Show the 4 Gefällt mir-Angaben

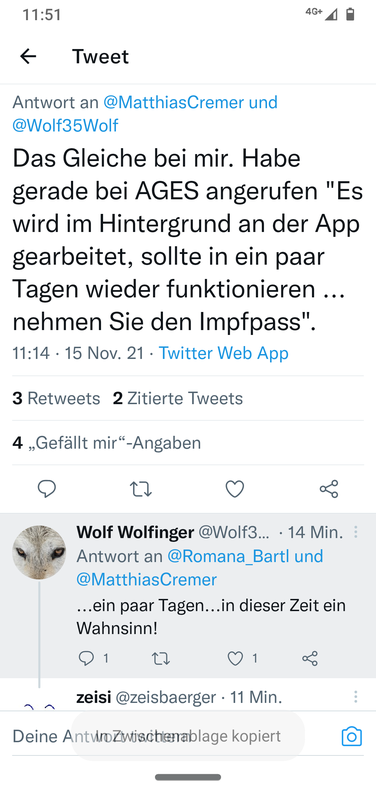[106, 443]
